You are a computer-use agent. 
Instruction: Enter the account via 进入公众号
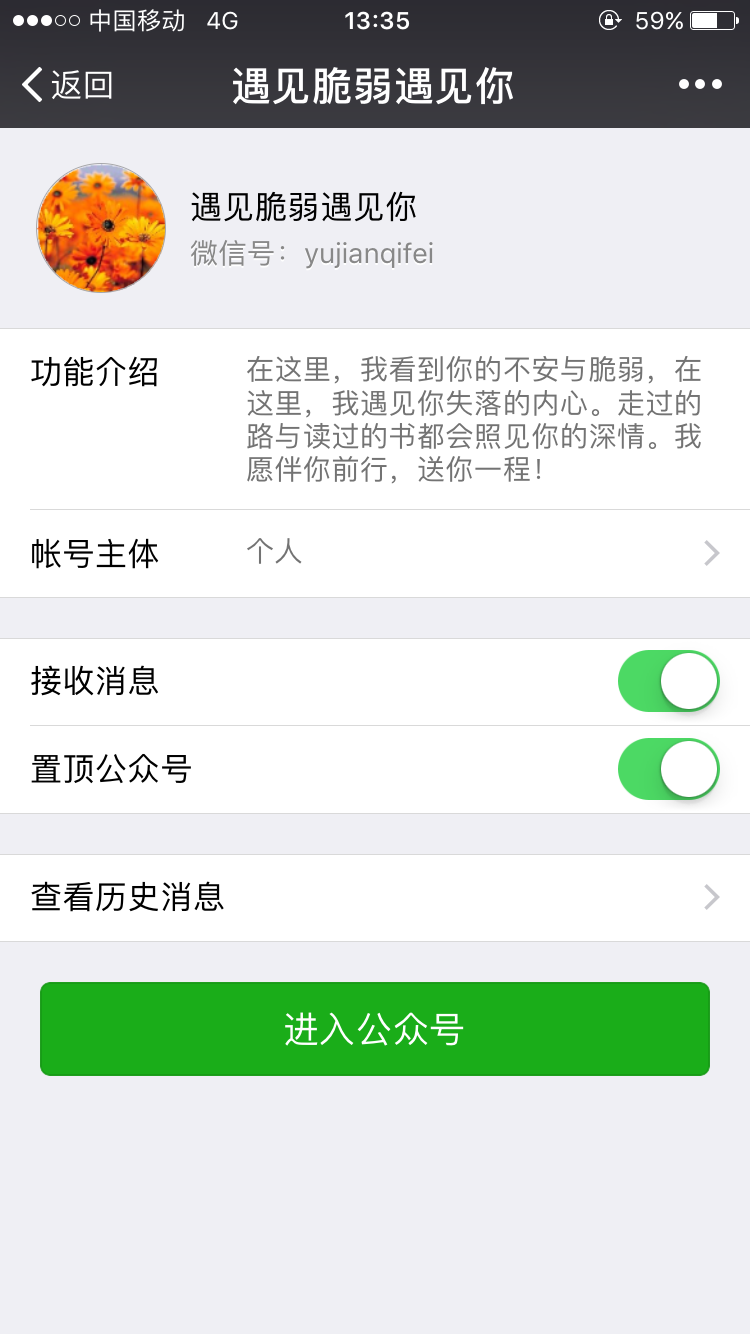(x=375, y=1029)
